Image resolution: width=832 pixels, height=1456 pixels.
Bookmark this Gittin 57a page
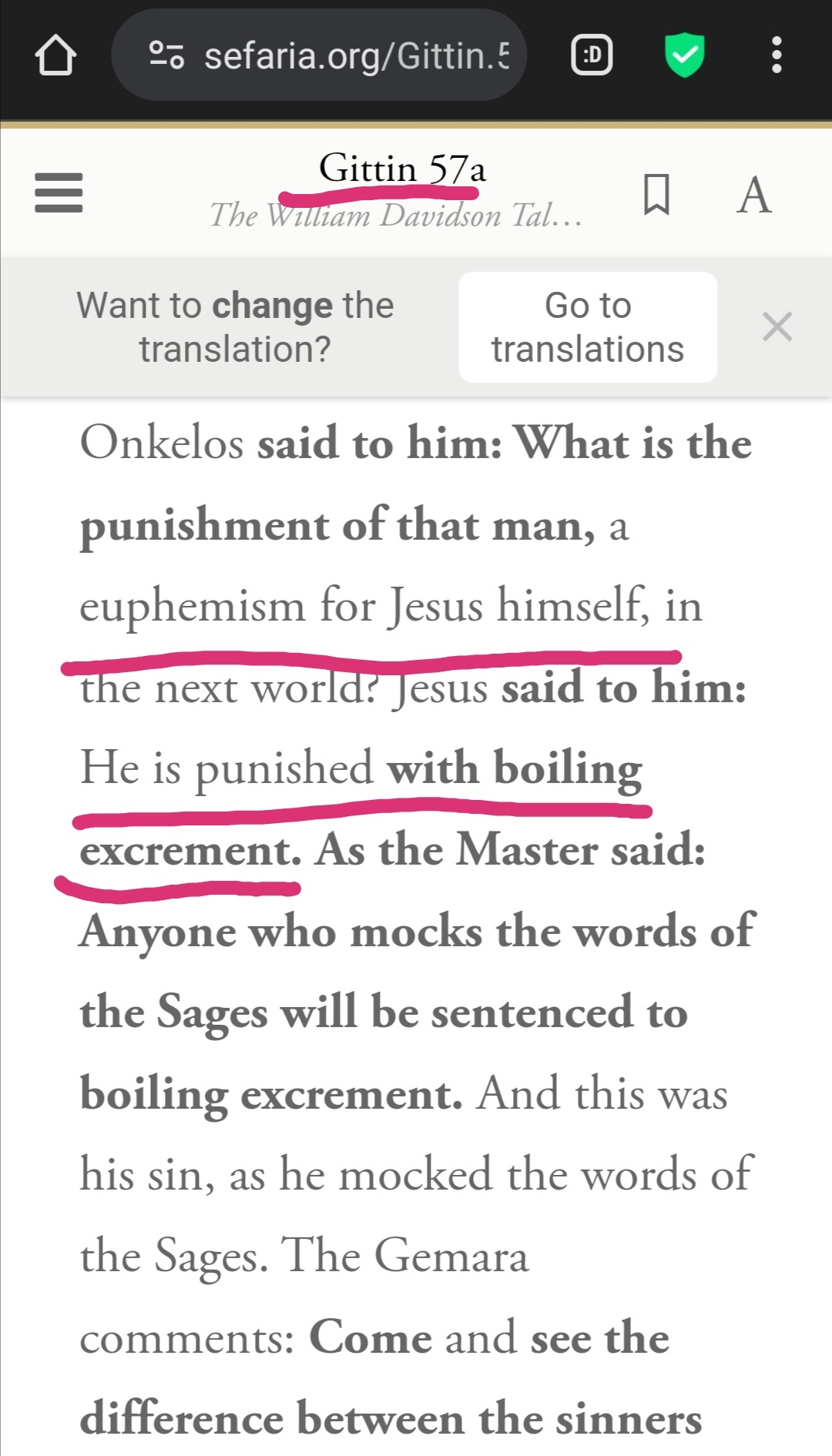tap(656, 194)
